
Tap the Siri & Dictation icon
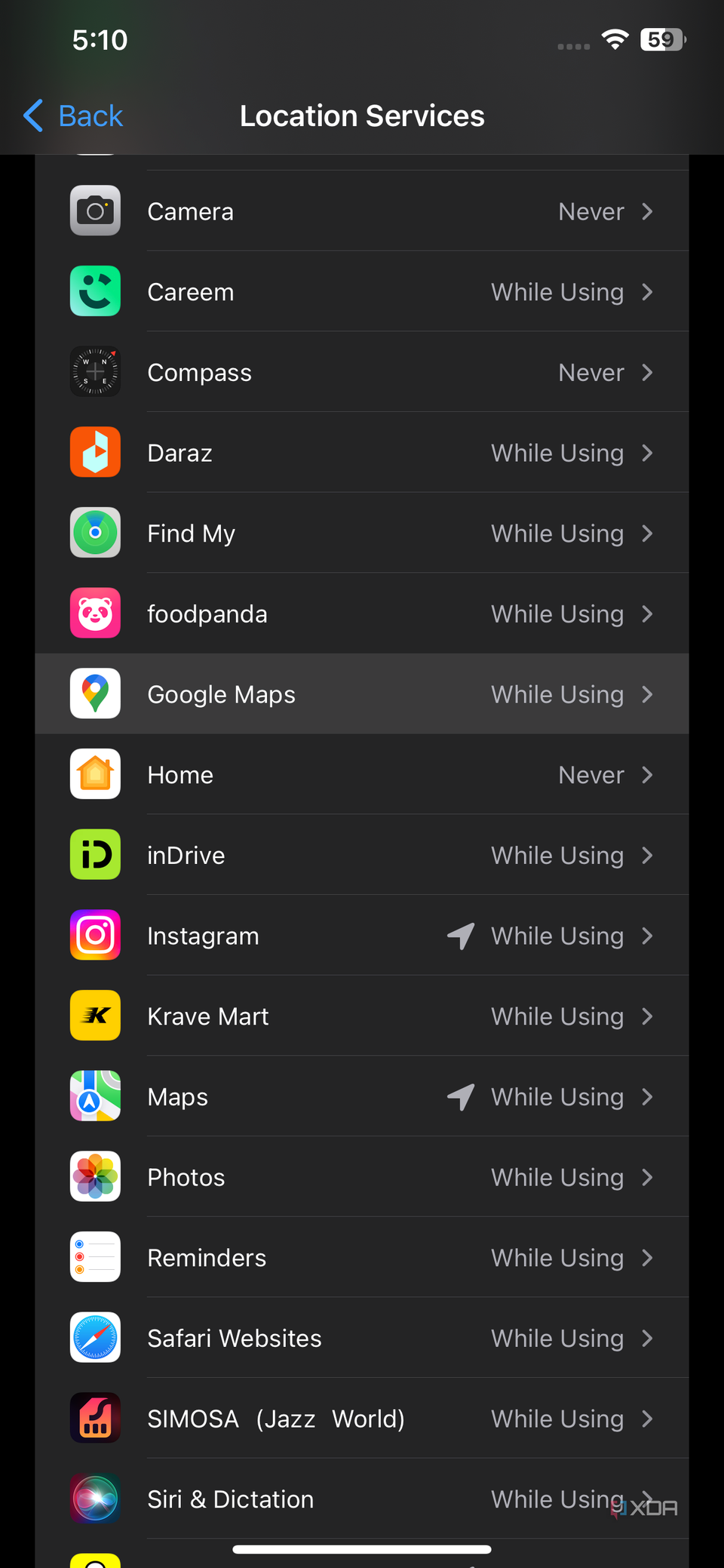point(95,1499)
